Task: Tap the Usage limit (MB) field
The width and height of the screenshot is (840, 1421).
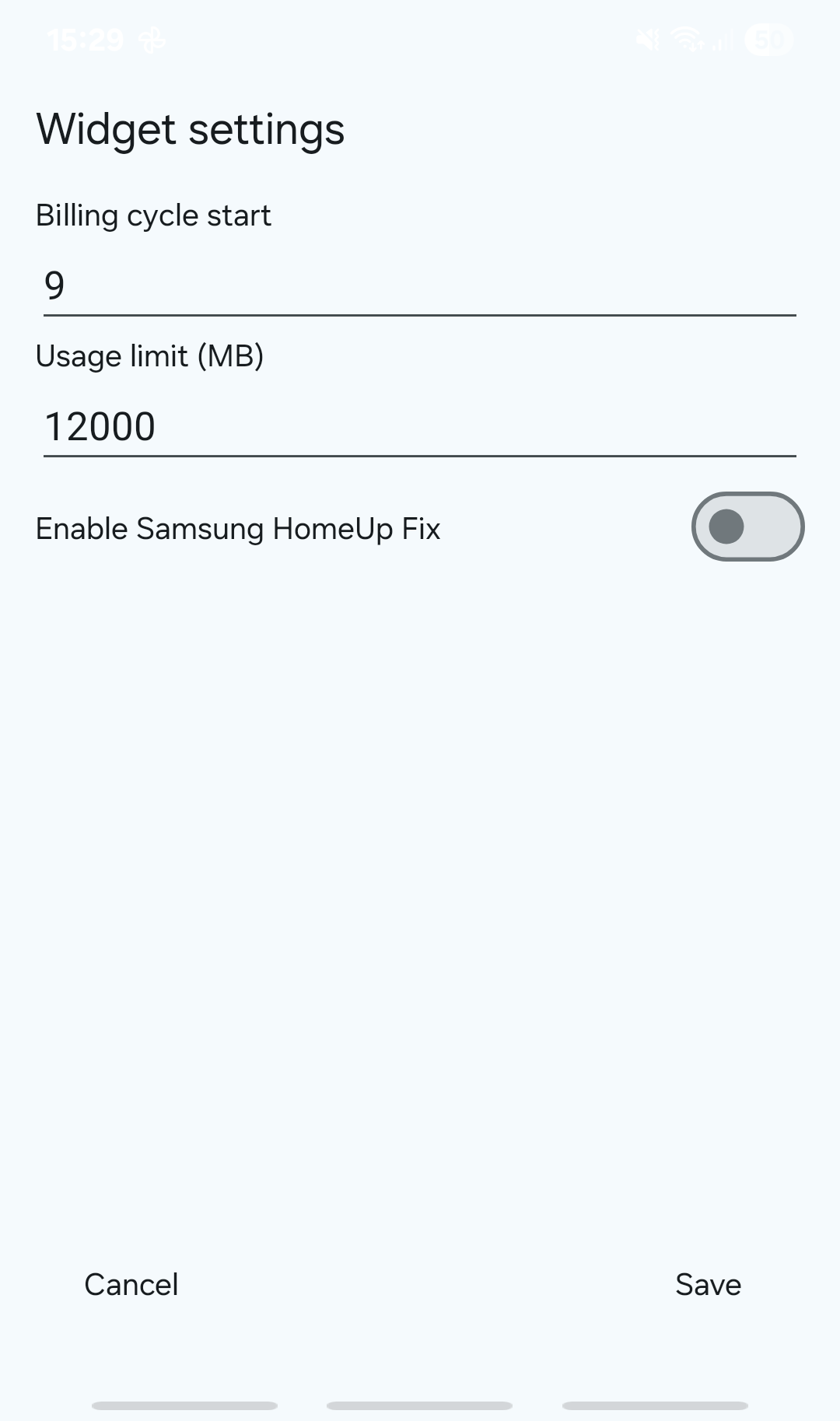Action: click(419, 426)
